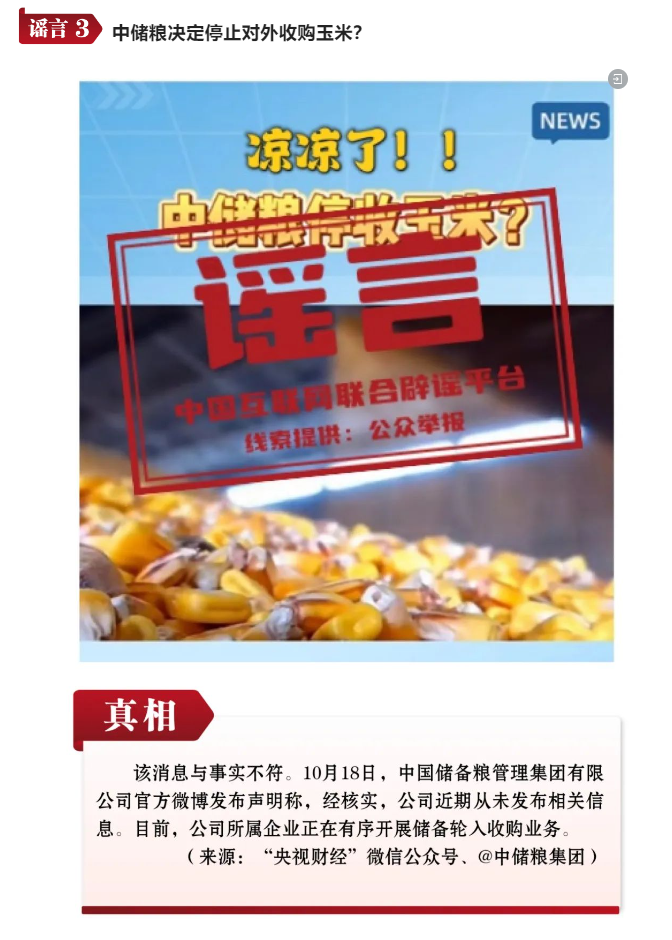Tap the gray import icon above the image
The image size is (672, 940).
tap(619, 79)
